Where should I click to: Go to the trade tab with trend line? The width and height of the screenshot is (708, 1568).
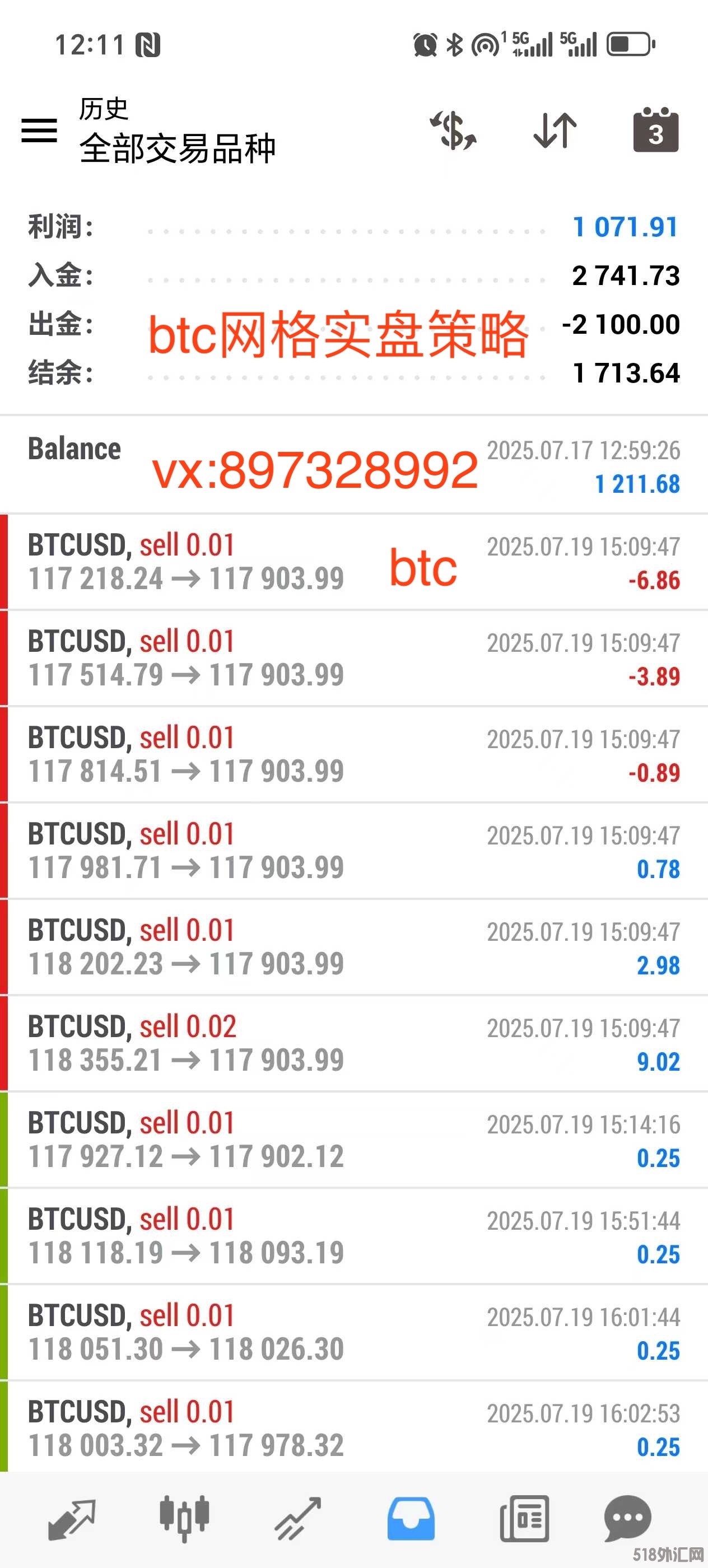pyautogui.click(x=297, y=1519)
